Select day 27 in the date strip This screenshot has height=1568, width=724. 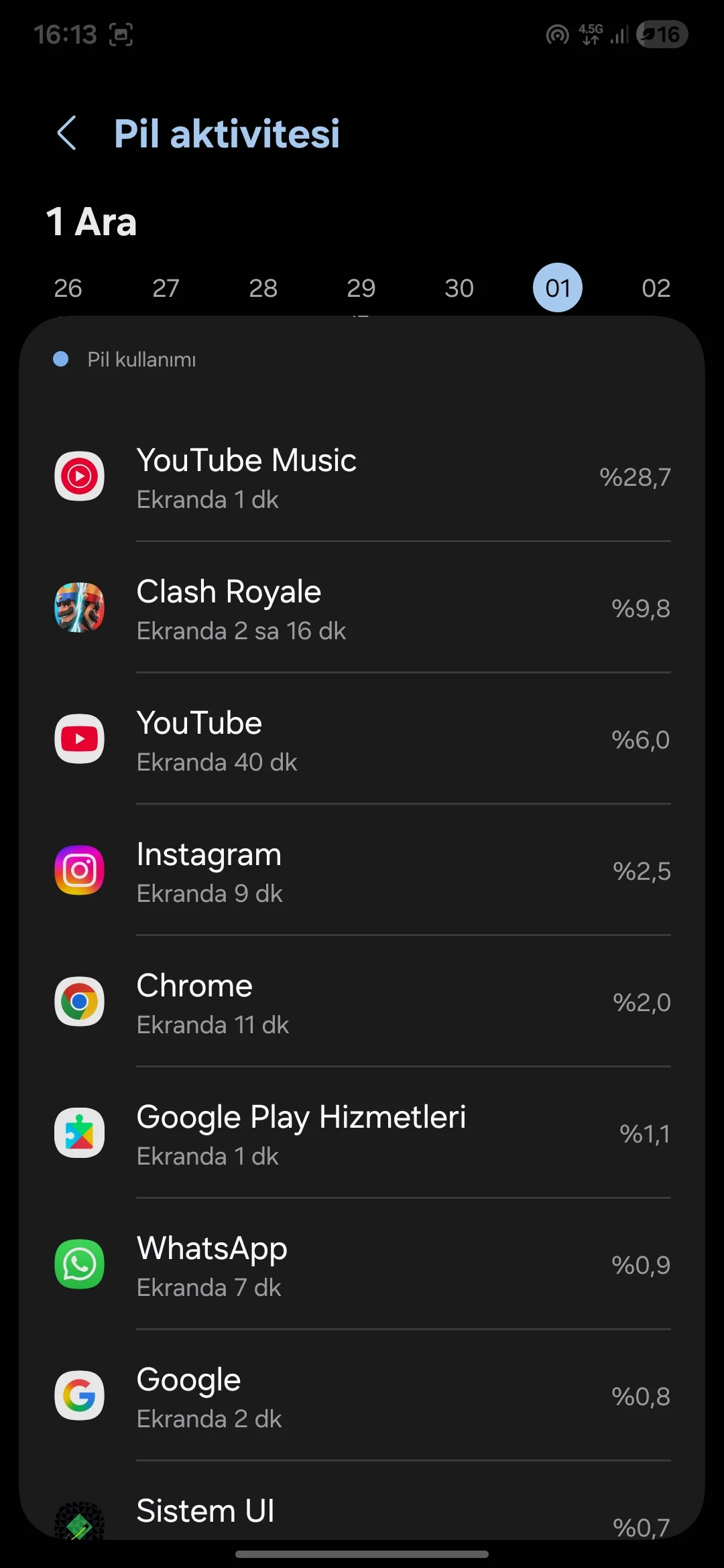[166, 288]
